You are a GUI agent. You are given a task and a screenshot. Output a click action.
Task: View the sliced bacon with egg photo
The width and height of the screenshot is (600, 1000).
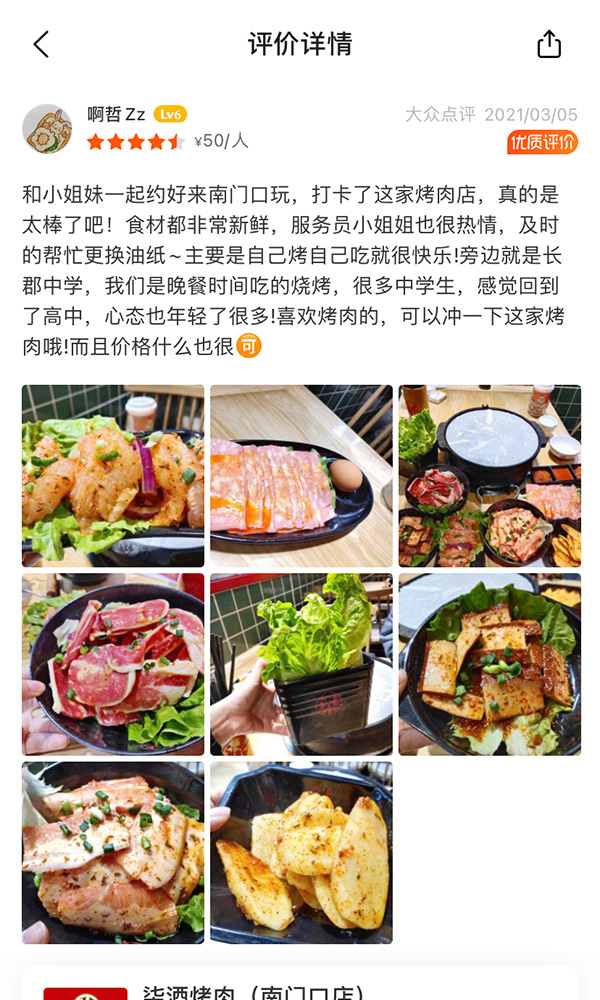[x=302, y=476]
